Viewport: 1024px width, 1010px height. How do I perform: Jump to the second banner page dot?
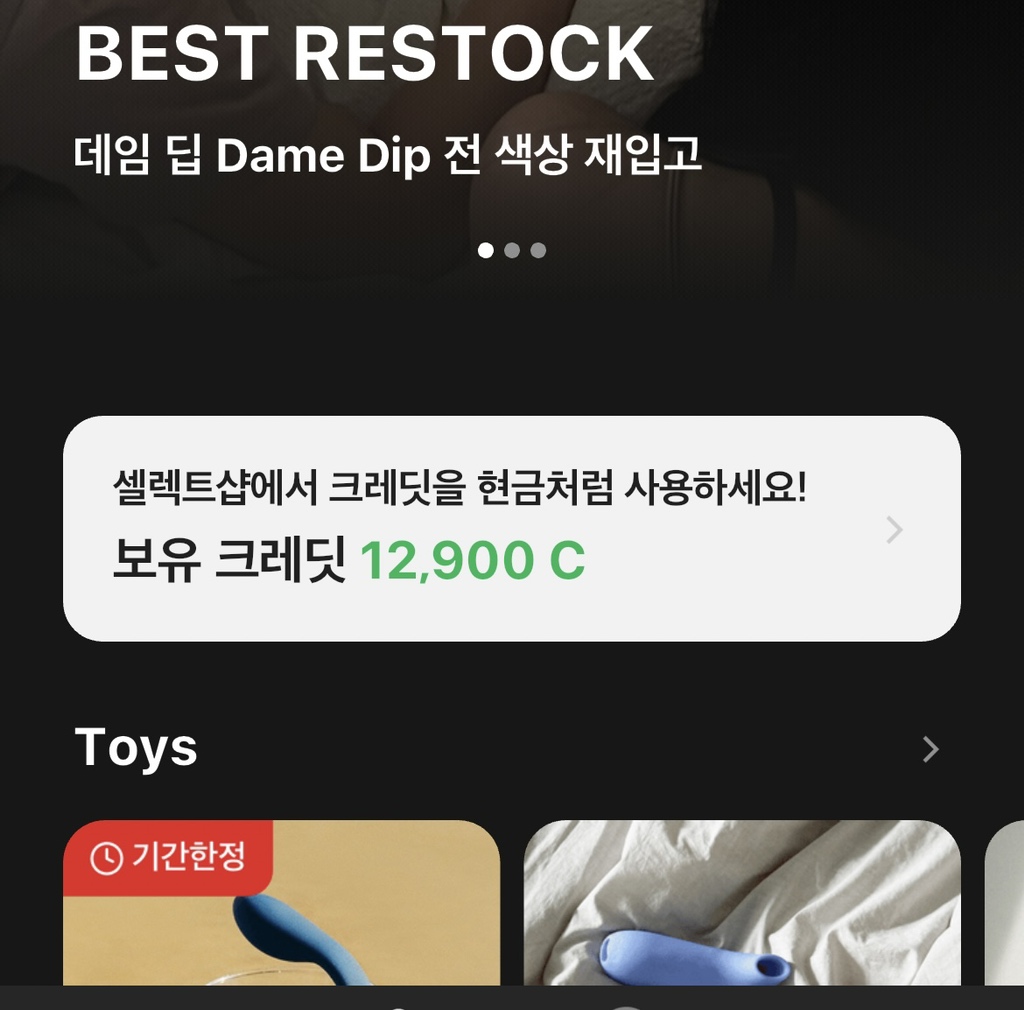512,250
